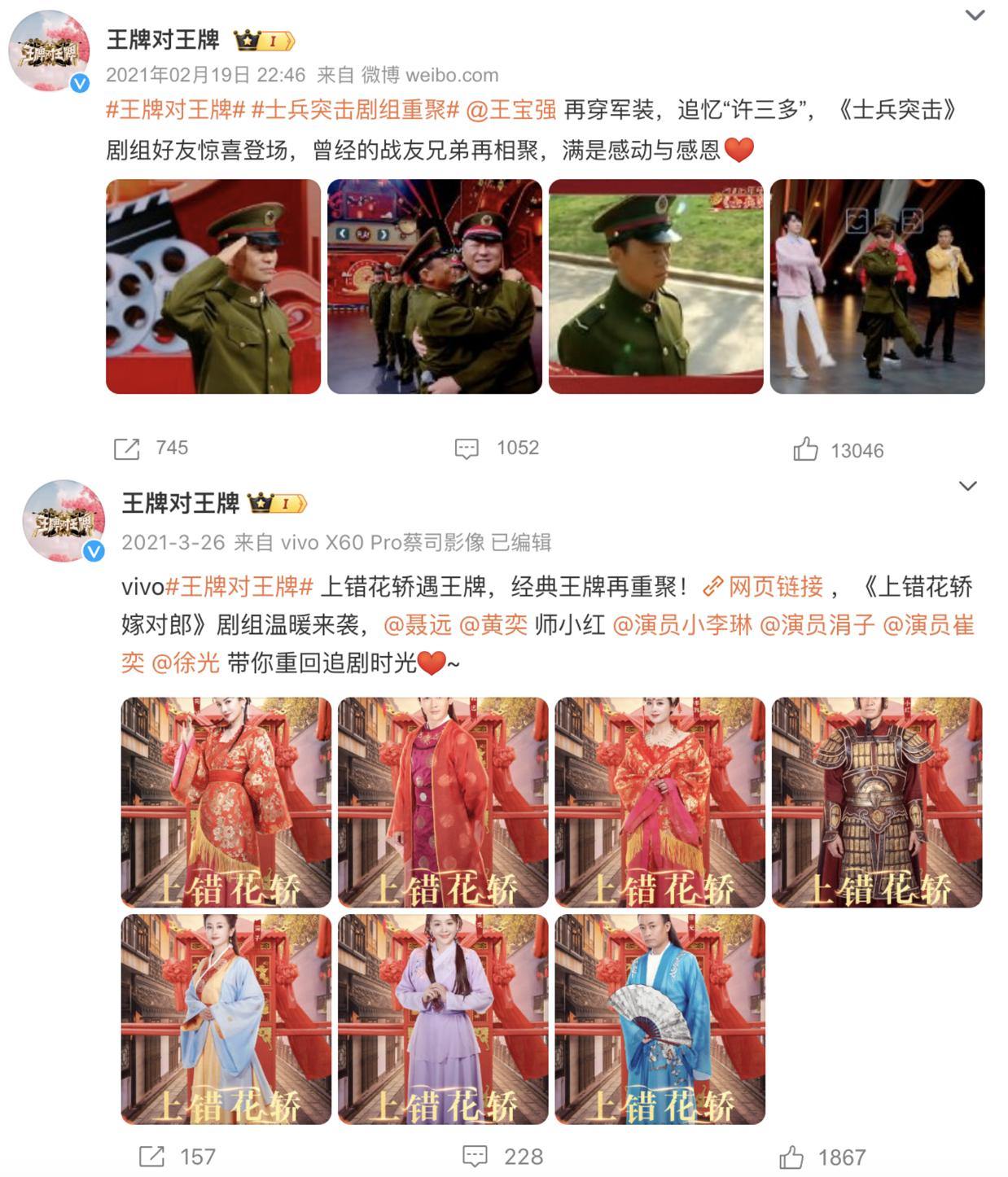This screenshot has width=1008, height=1177.
Task: Expand the chevron menu on the 2021年02月19日 post
Action: 974,15
